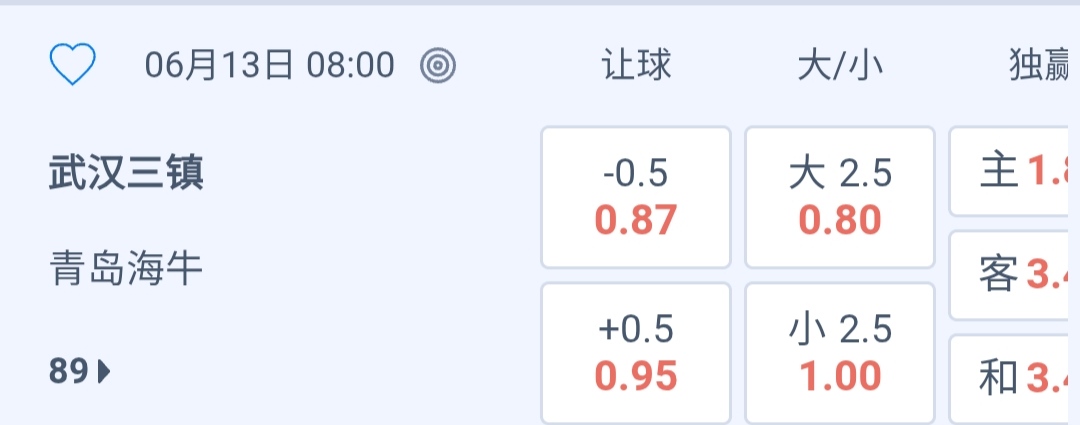Expand the 89 more markets link

coord(80,372)
